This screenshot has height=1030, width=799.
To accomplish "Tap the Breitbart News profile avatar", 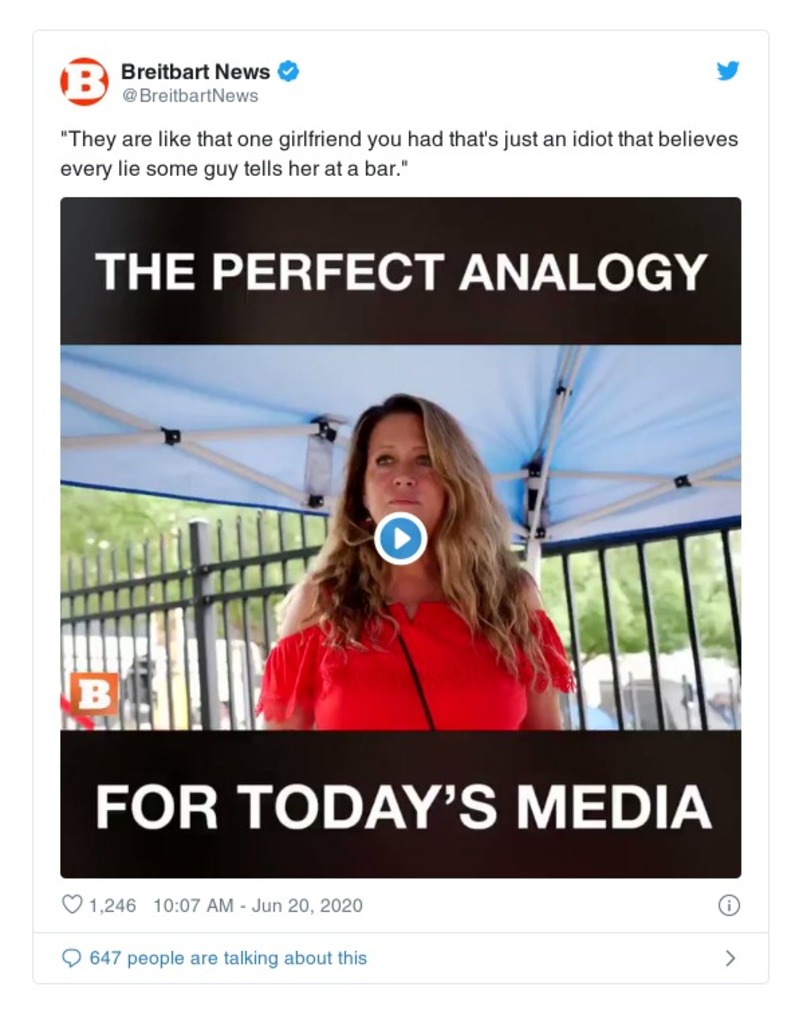I will (85, 82).
